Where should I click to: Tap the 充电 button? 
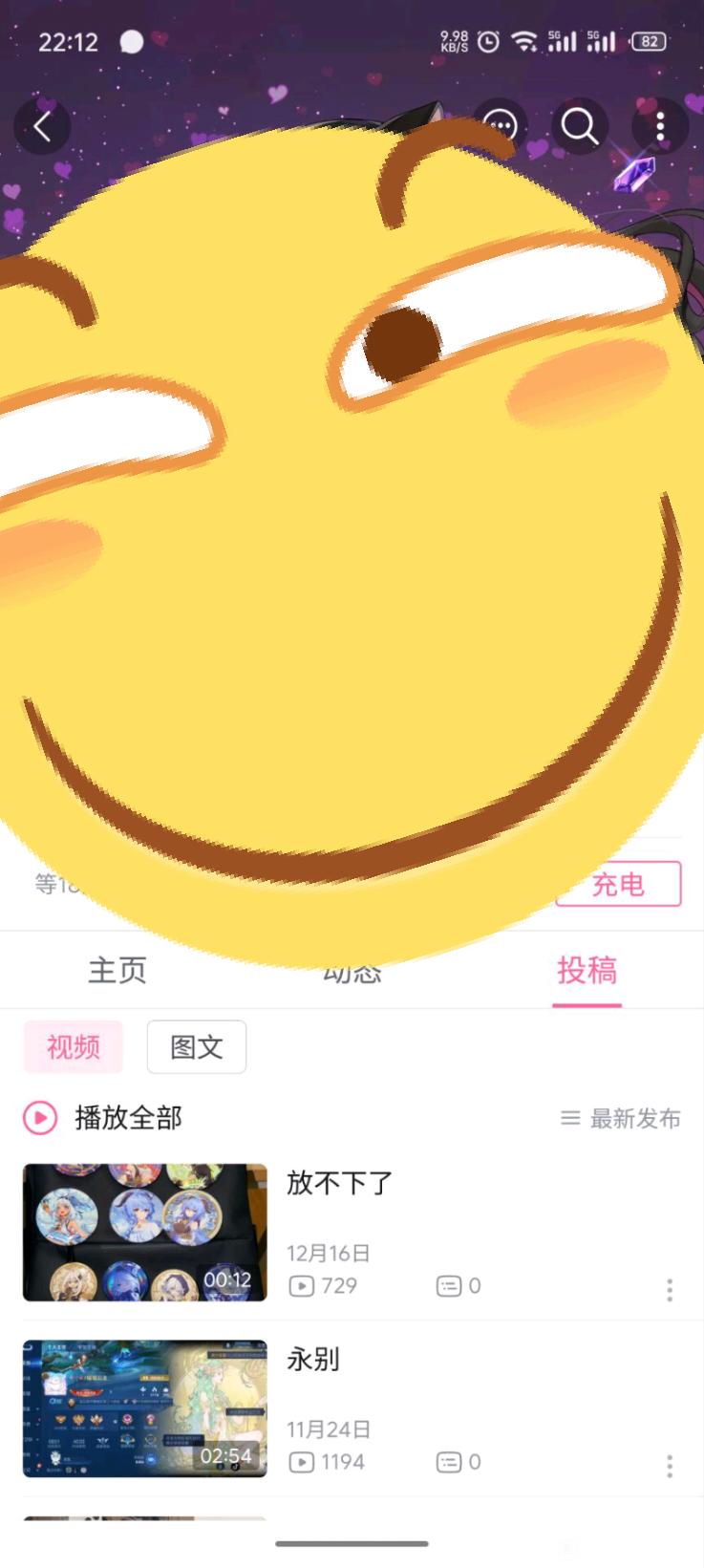pyautogui.click(x=618, y=884)
